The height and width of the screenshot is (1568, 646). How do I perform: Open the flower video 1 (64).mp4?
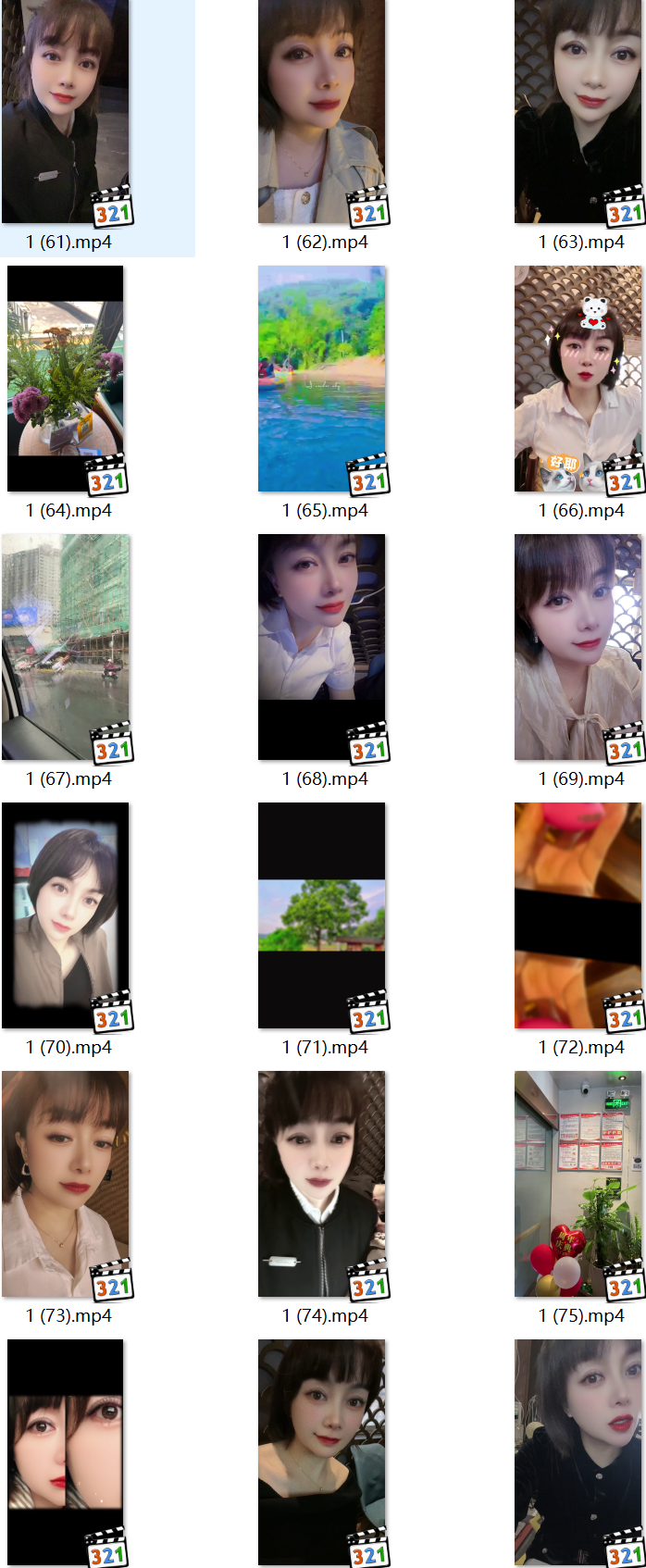tap(66, 379)
